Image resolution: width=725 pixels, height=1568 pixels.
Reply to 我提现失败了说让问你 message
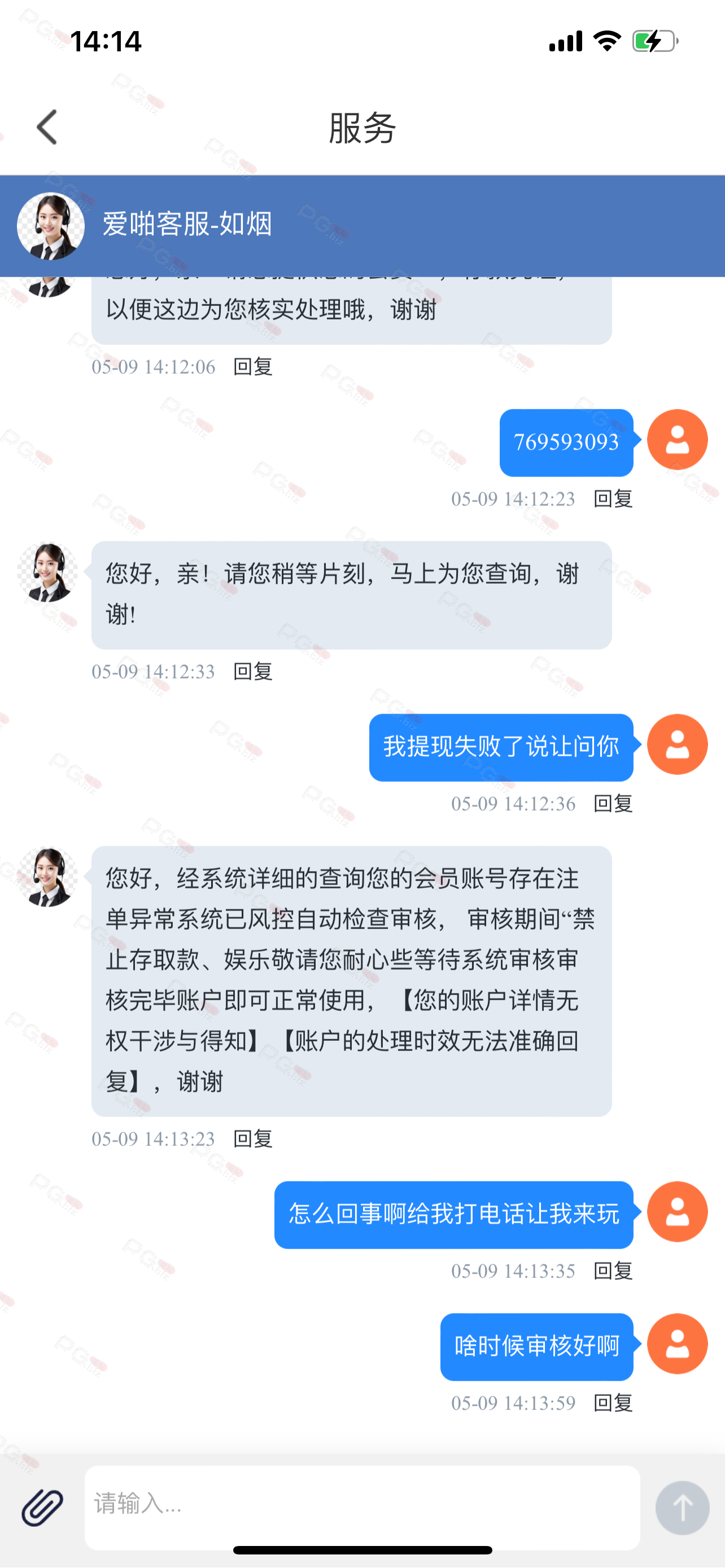point(613,804)
